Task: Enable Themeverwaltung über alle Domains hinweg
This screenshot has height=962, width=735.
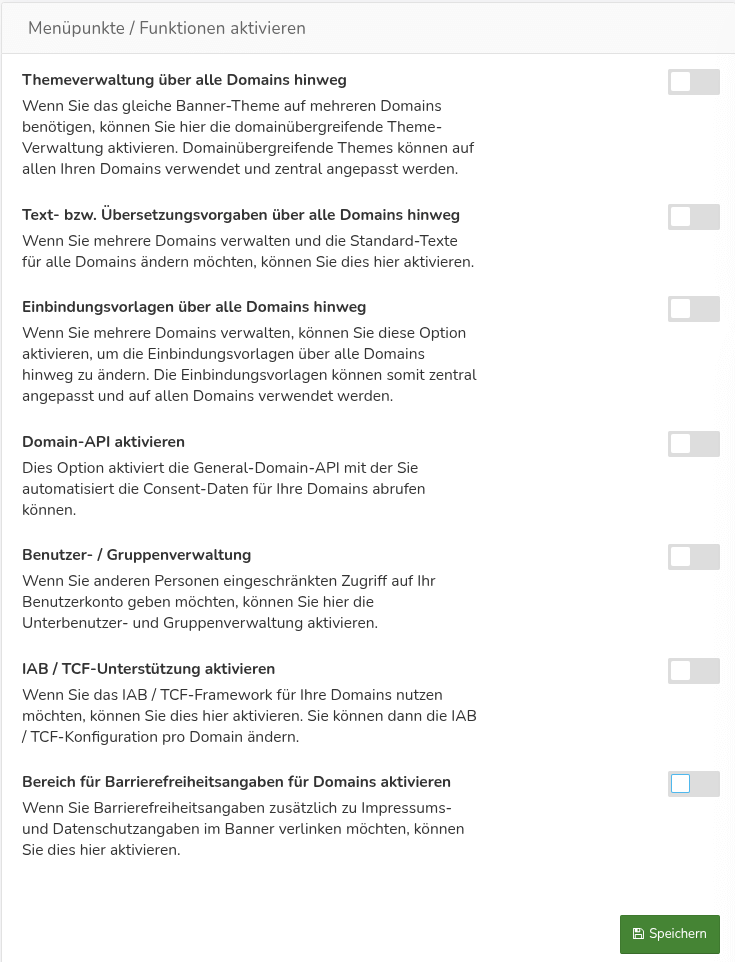Action: (693, 82)
